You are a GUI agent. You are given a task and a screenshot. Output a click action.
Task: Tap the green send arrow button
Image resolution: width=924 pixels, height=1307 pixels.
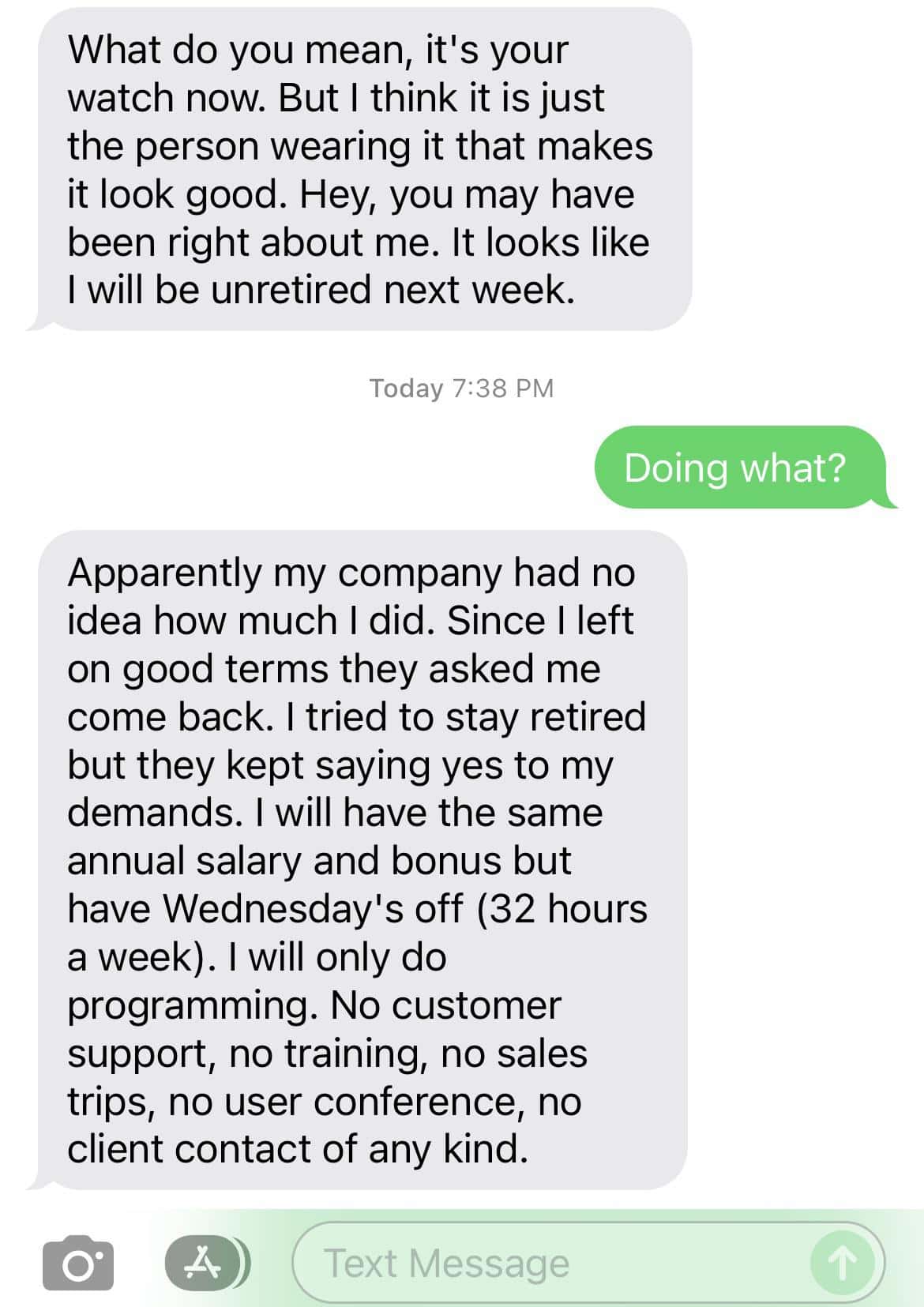click(841, 1263)
